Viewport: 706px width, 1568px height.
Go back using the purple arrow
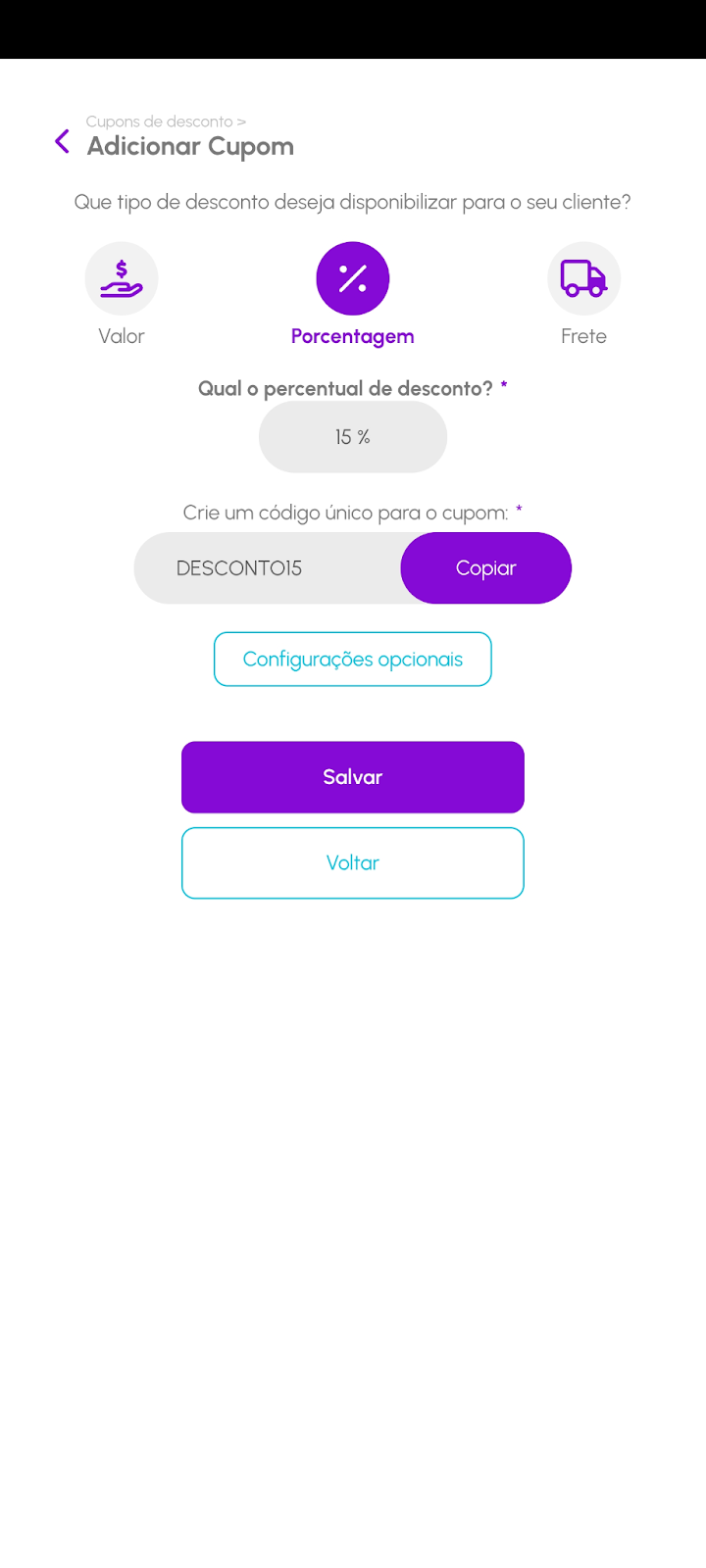click(63, 142)
